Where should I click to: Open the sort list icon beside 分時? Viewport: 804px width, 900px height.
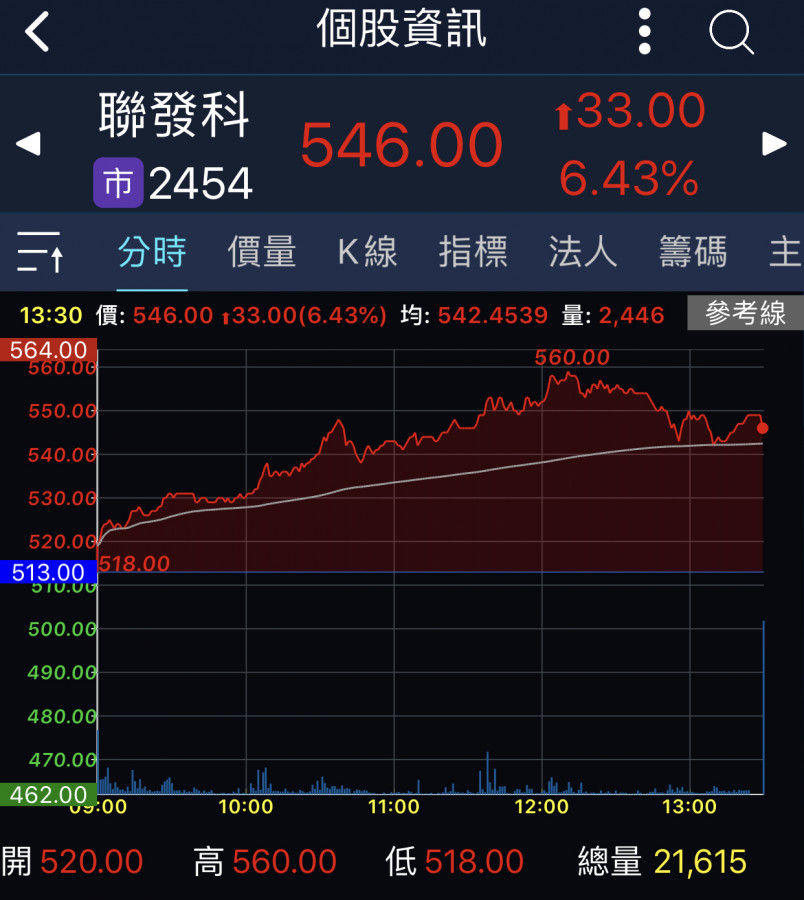pos(41,252)
